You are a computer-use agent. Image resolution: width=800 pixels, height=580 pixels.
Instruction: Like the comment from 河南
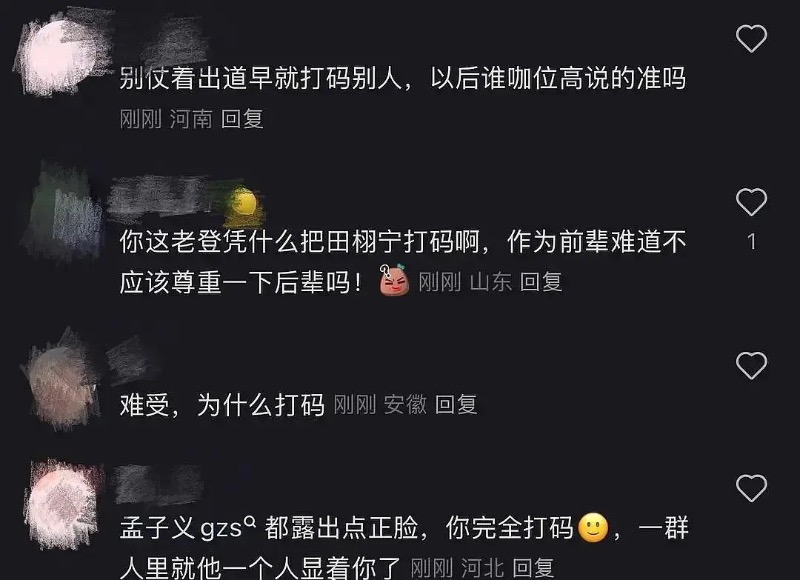click(751, 39)
